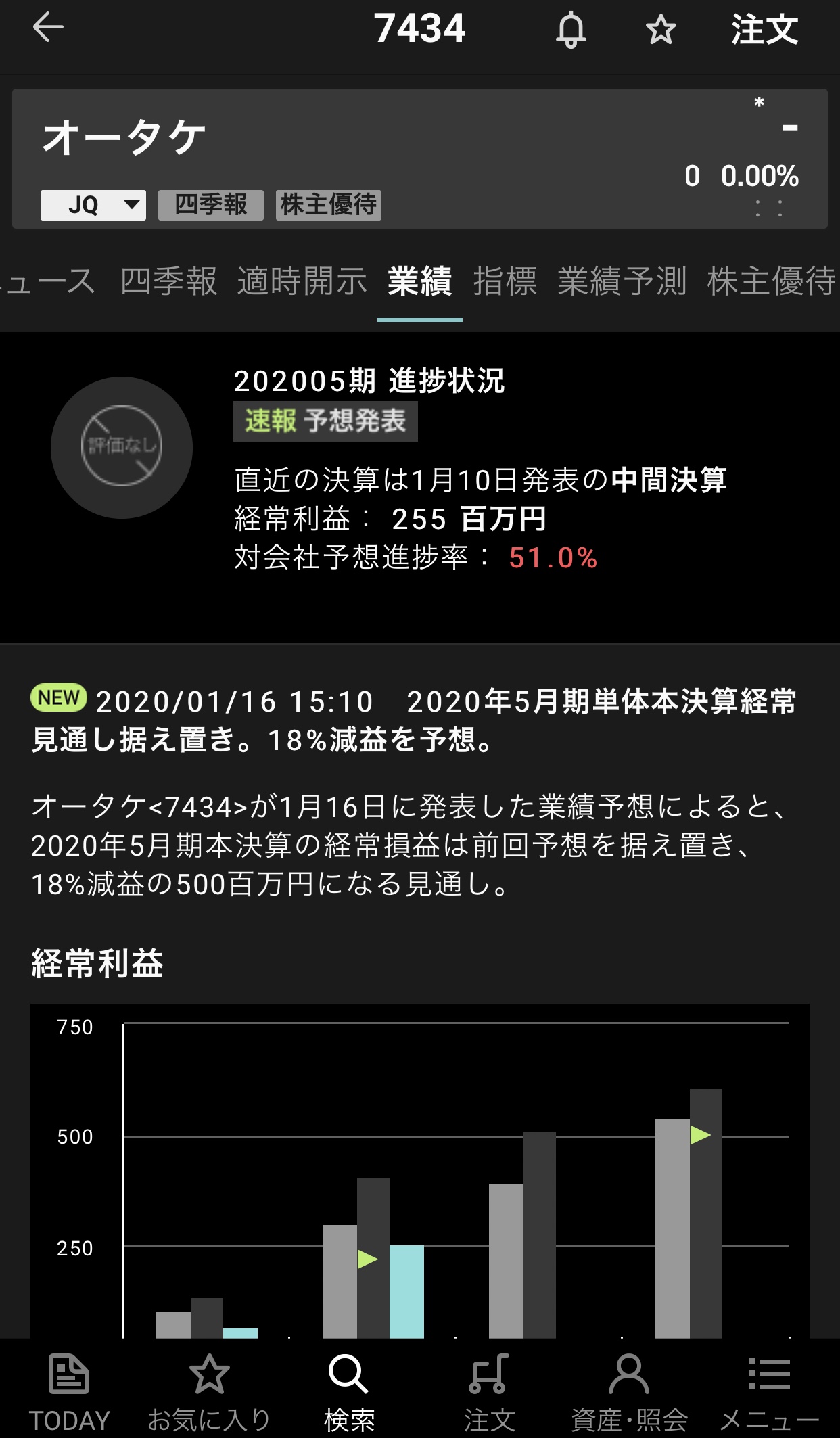Expand the JQ market dropdown

pos(93,205)
